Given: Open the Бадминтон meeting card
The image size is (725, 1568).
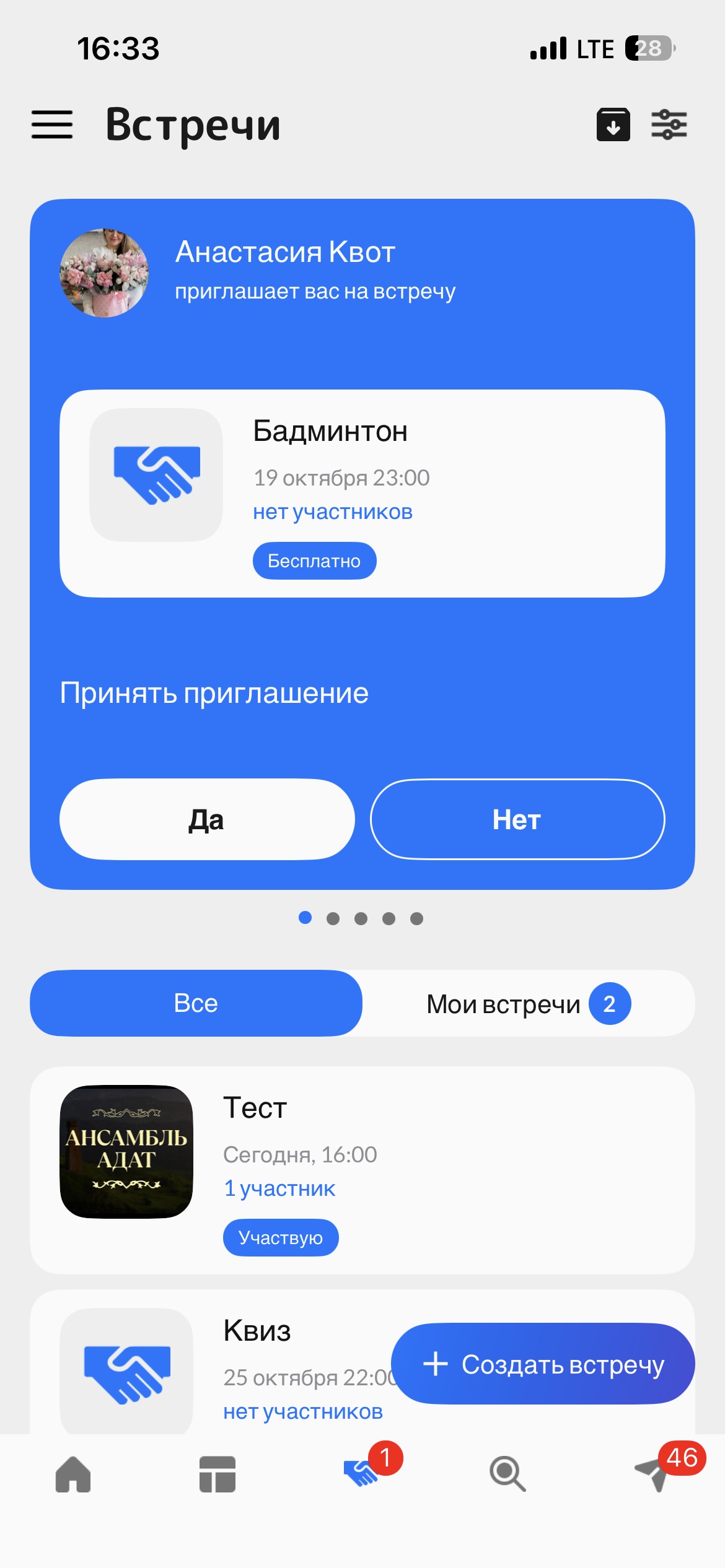Looking at the screenshot, I should 362,493.
